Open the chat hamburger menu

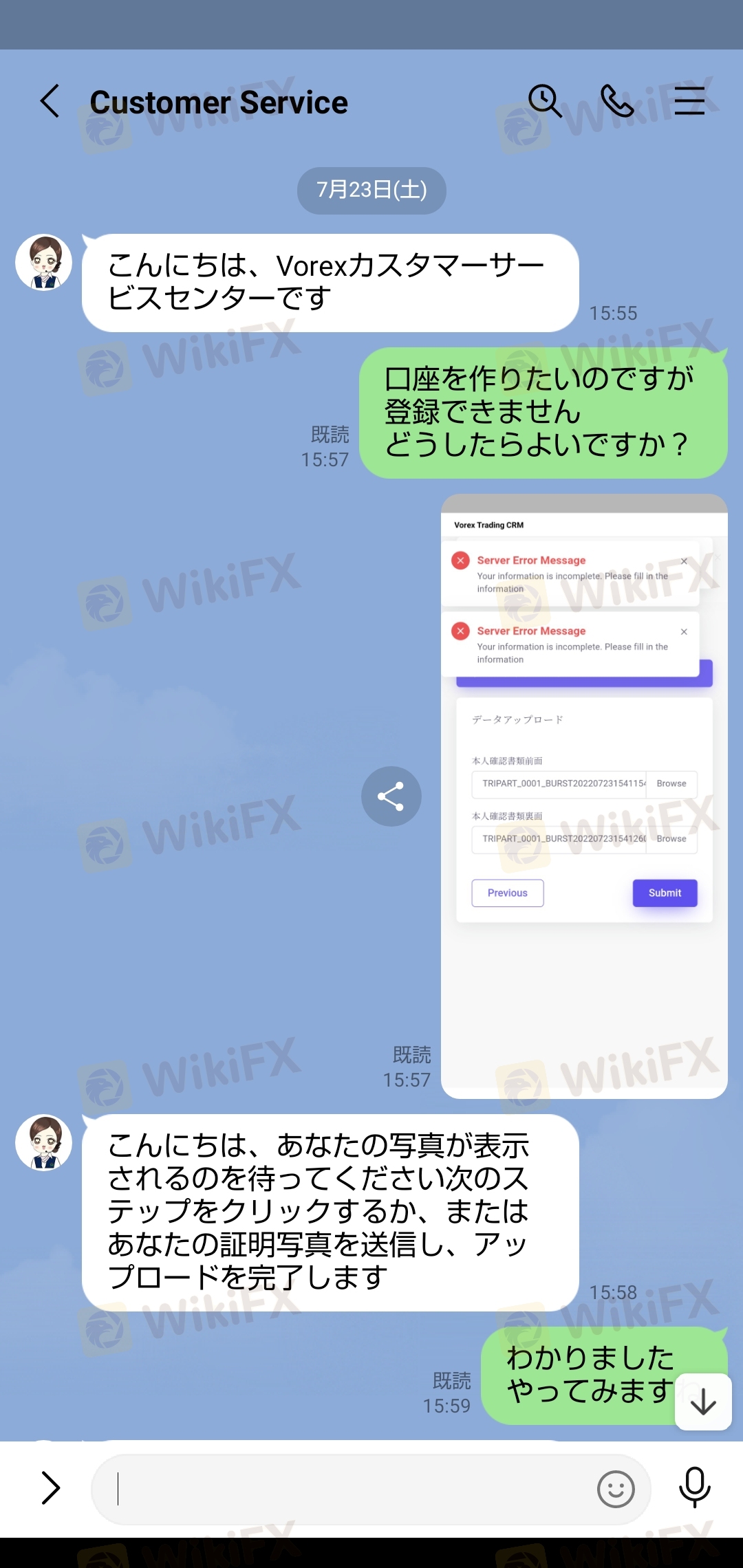(689, 101)
